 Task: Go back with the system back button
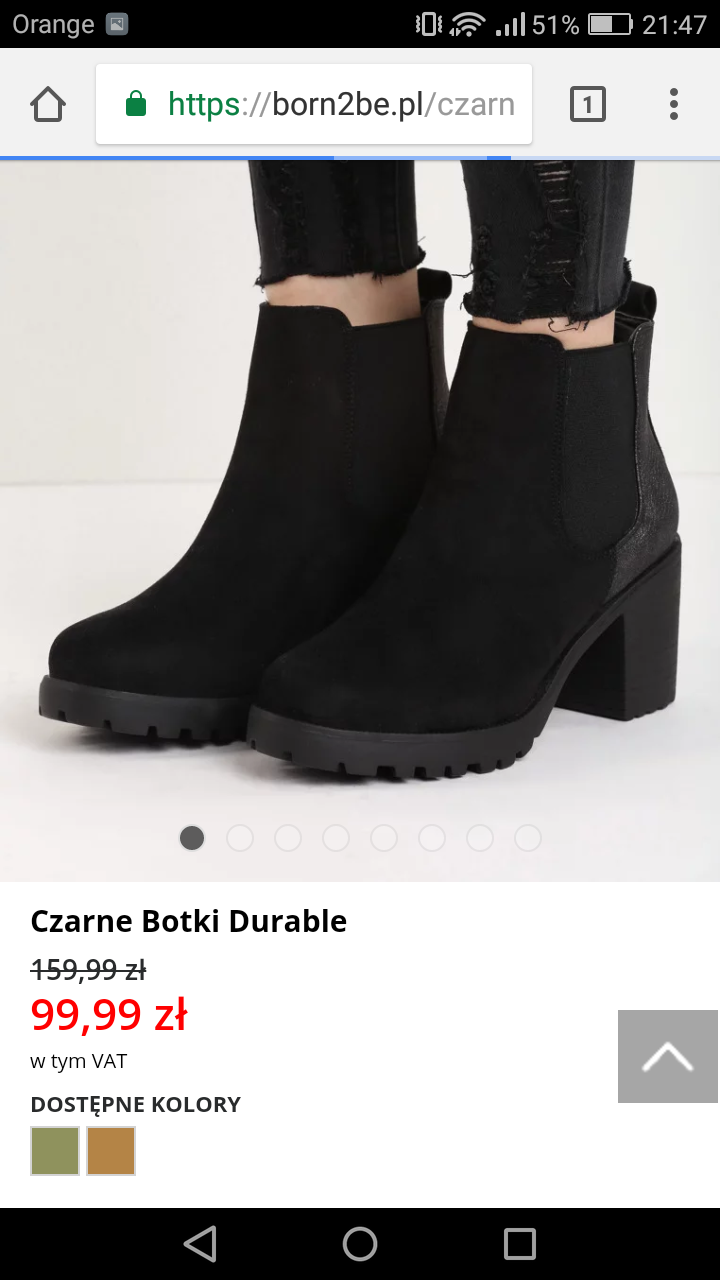coord(200,1244)
